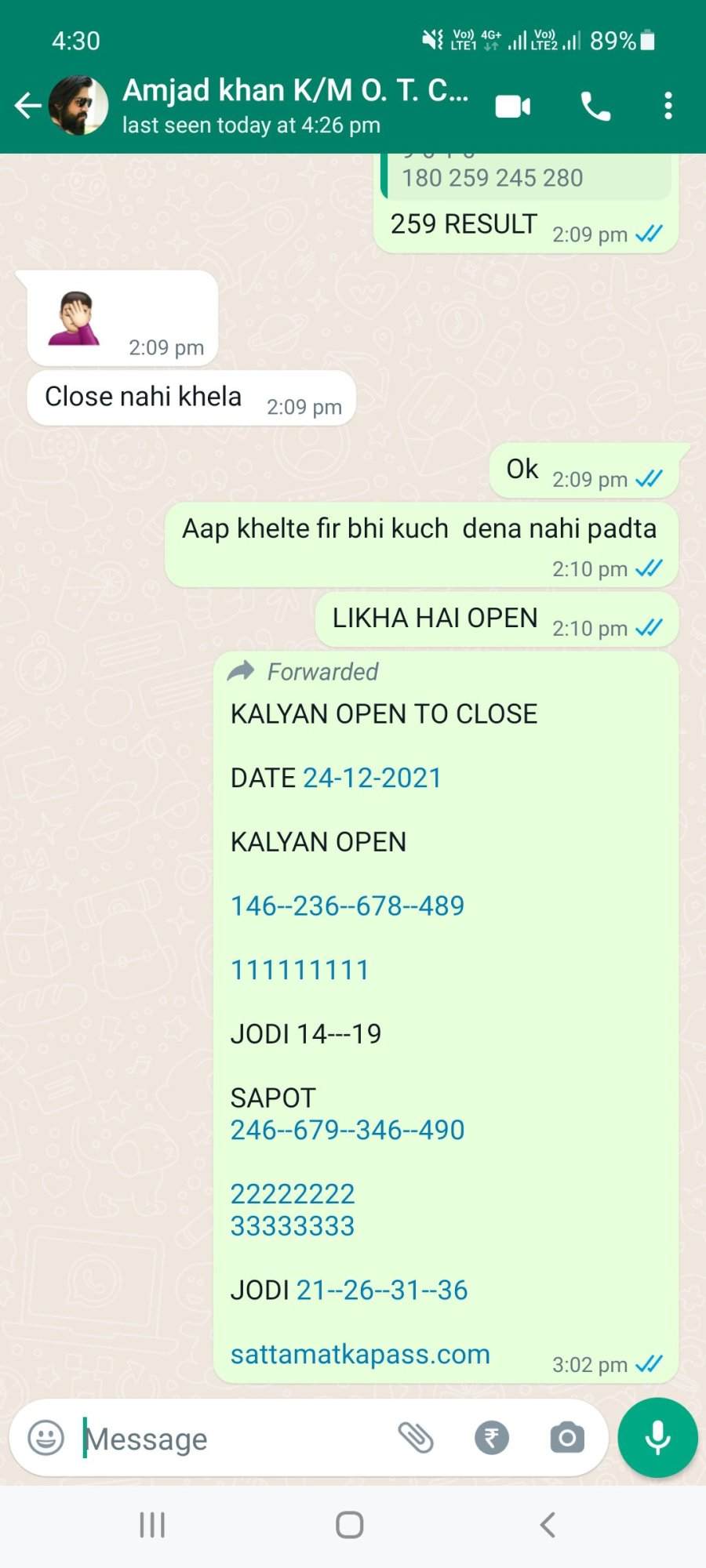This screenshot has width=706, height=1568.
Task: Tap the voice message microphone button
Action: point(657,1438)
